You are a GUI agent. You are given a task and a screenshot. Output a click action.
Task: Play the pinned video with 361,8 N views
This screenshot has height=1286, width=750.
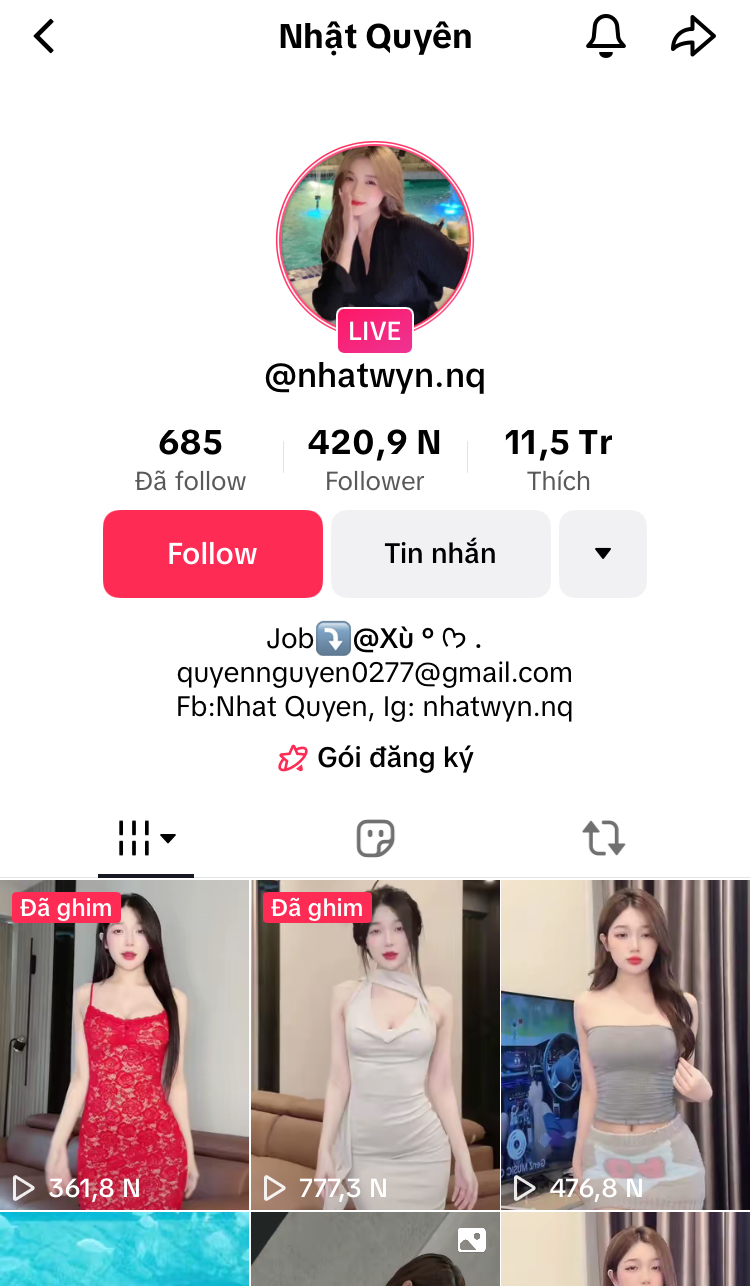click(125, 1044)
